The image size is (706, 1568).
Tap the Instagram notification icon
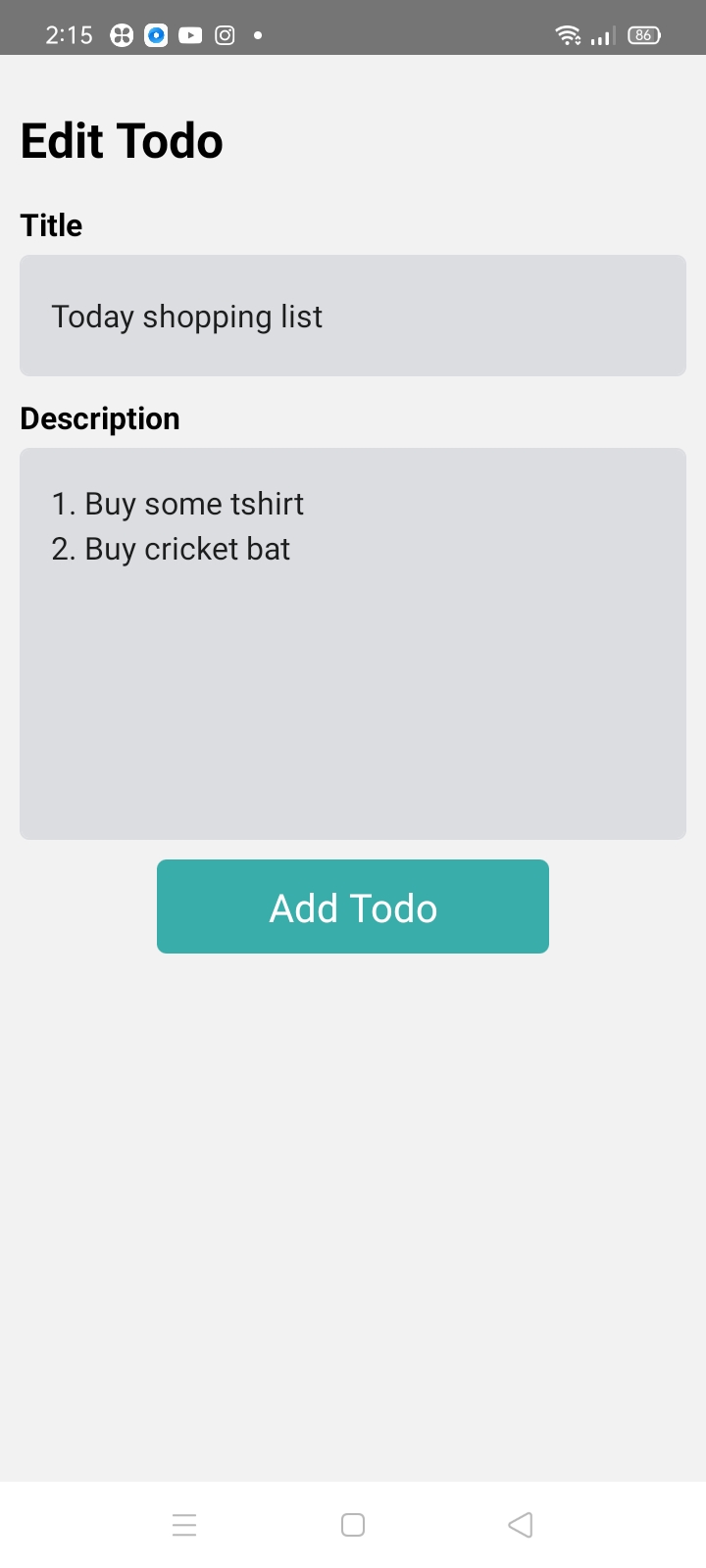pos(224,34)
